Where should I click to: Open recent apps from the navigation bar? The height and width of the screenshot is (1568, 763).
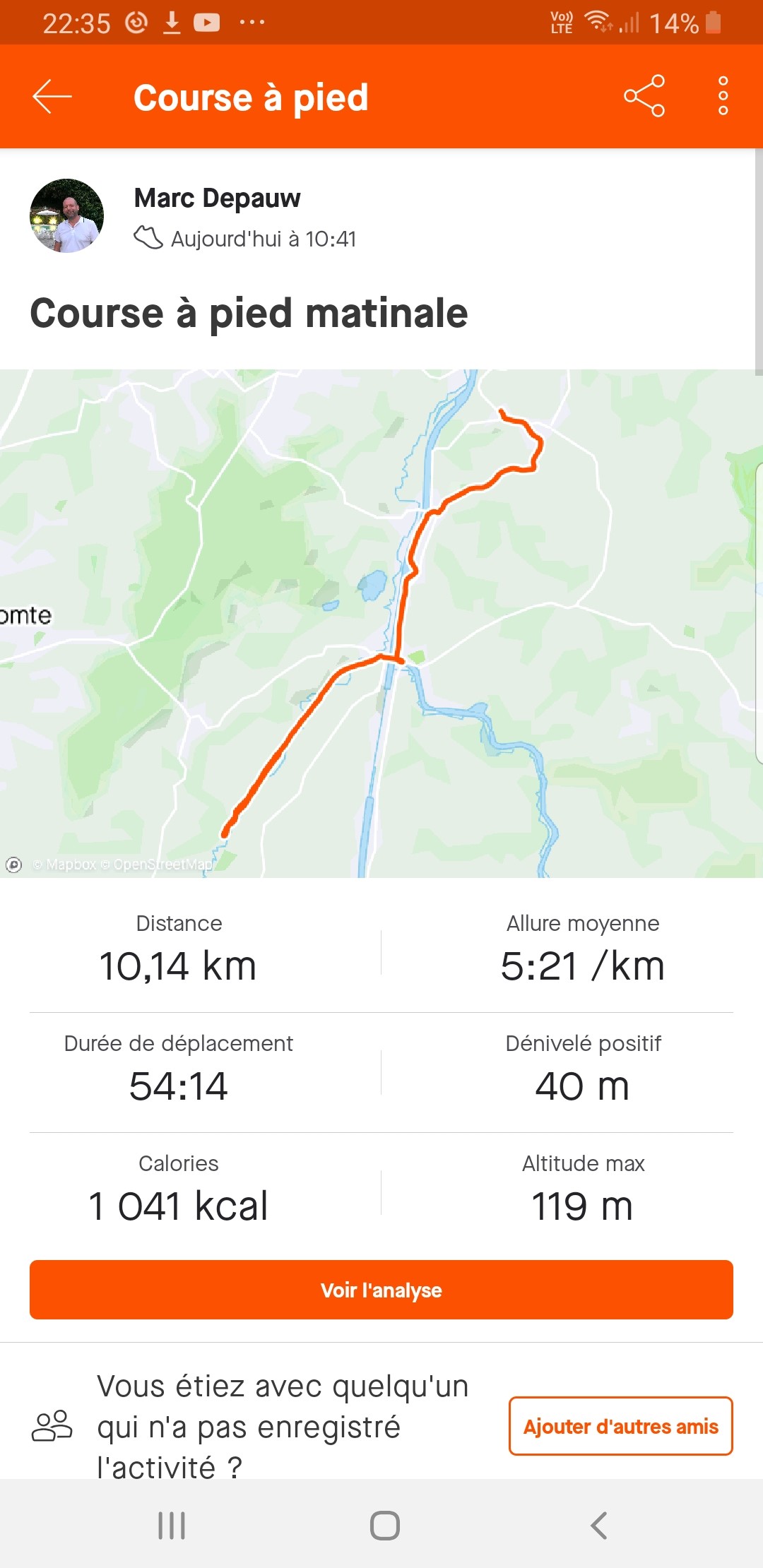(172, 1526)
